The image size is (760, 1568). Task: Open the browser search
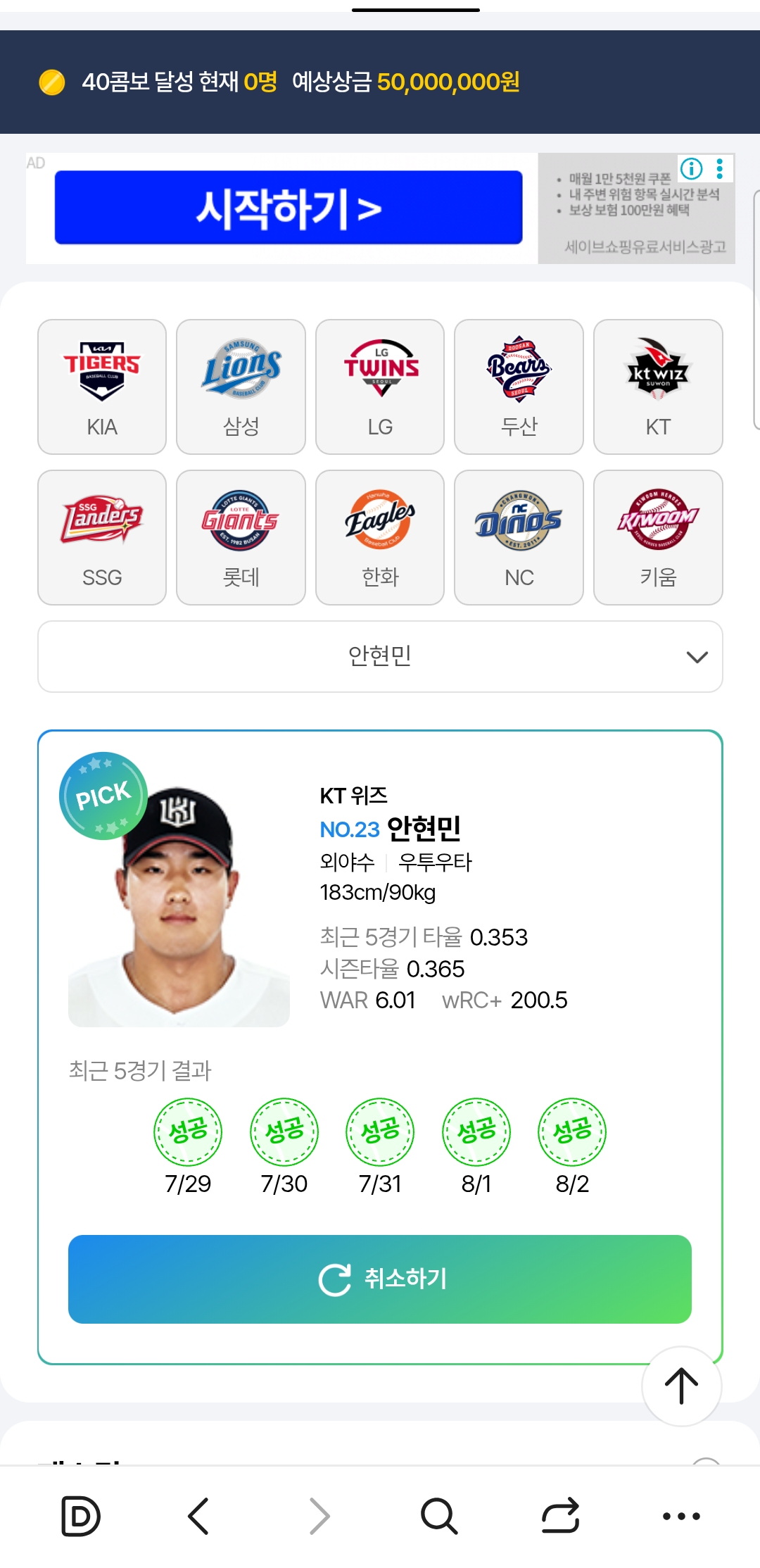pyautogui.click(x=439, y=1515)
